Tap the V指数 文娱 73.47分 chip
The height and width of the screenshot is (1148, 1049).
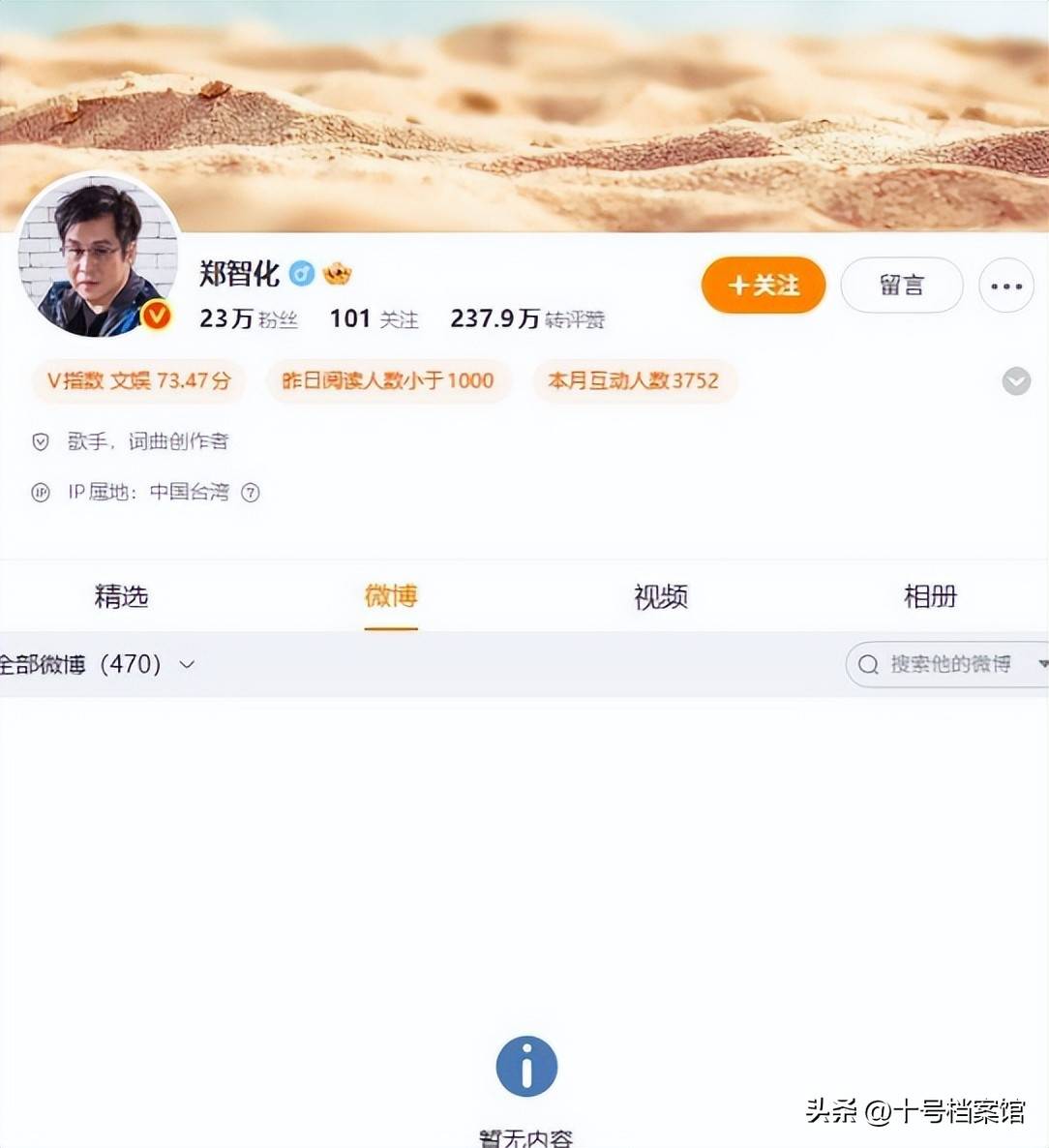click(138, 381)
